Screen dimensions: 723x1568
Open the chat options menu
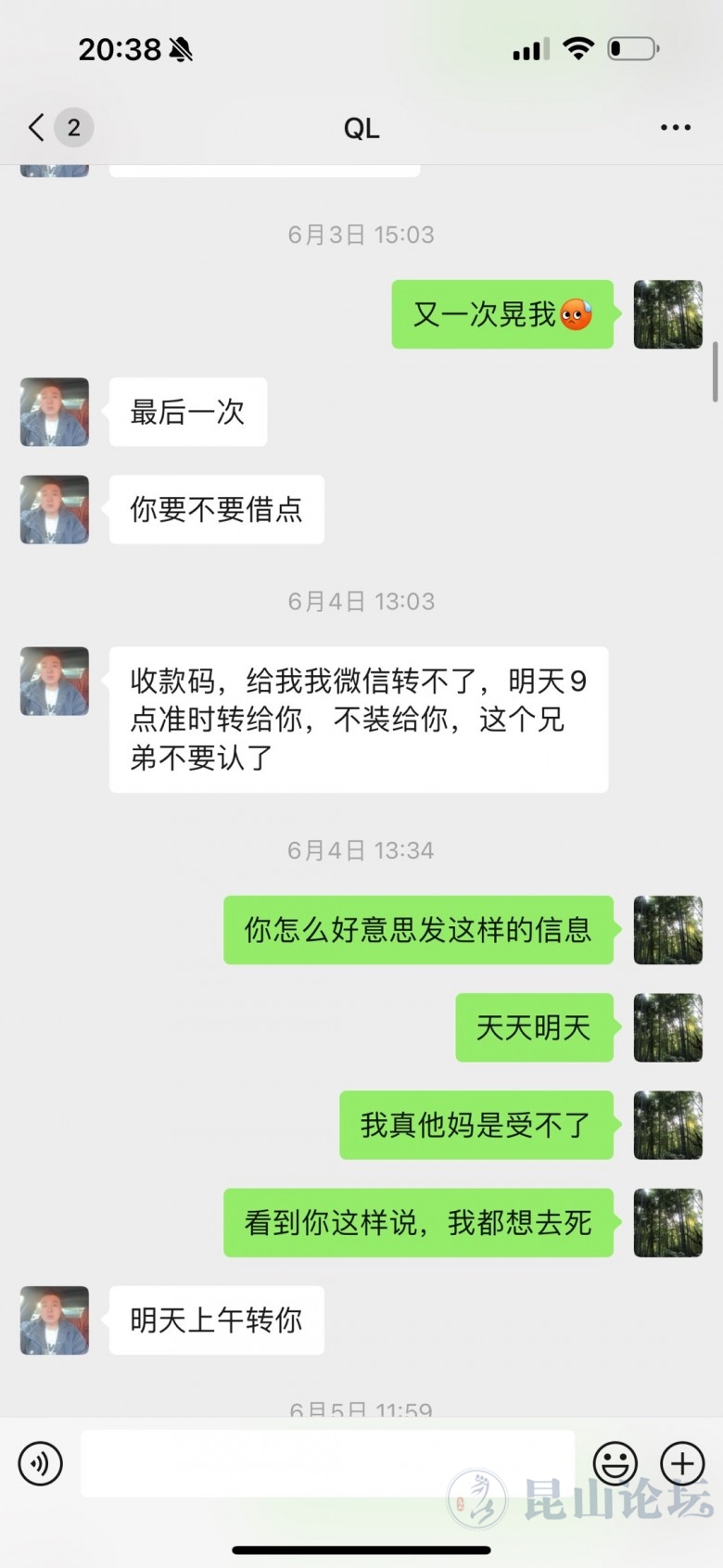click(675, 128)
